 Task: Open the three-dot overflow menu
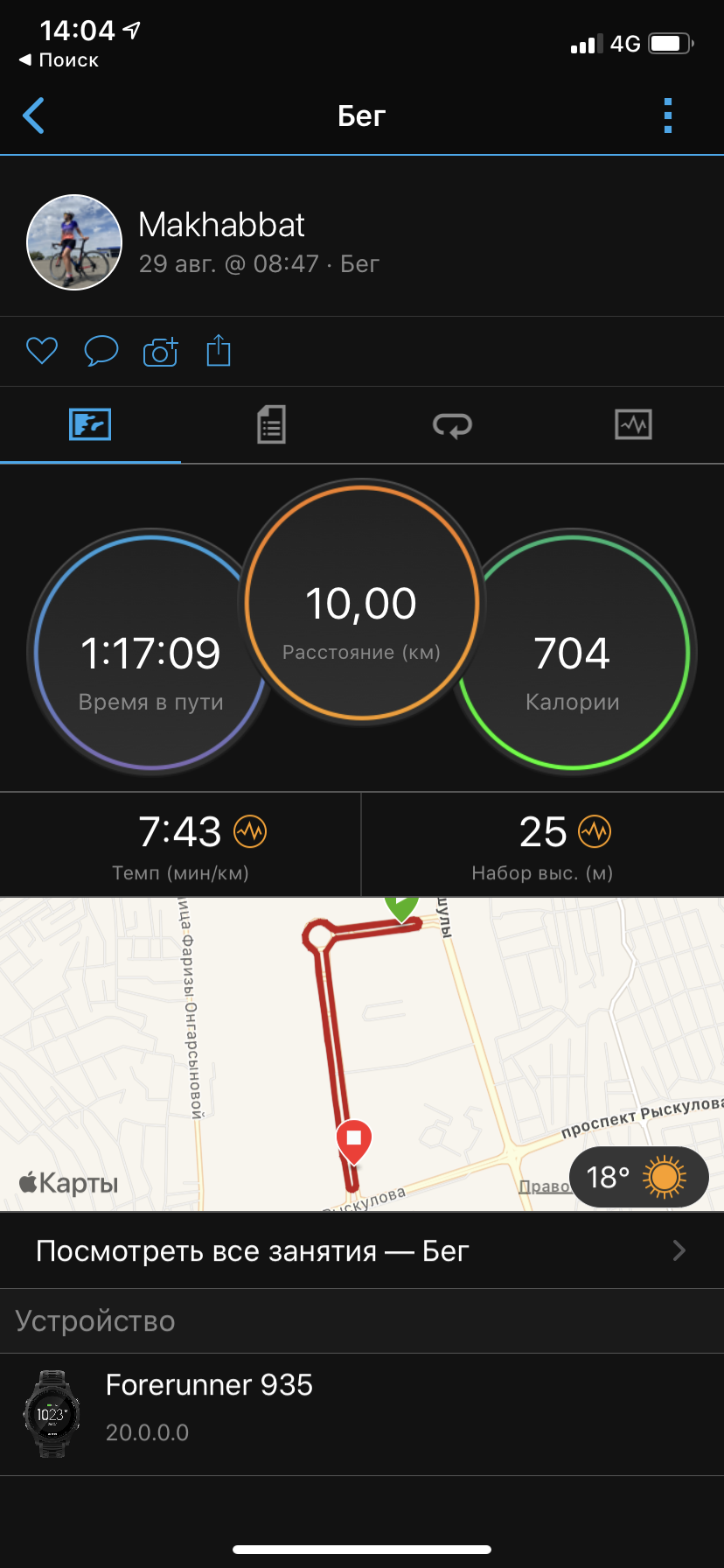667,115
